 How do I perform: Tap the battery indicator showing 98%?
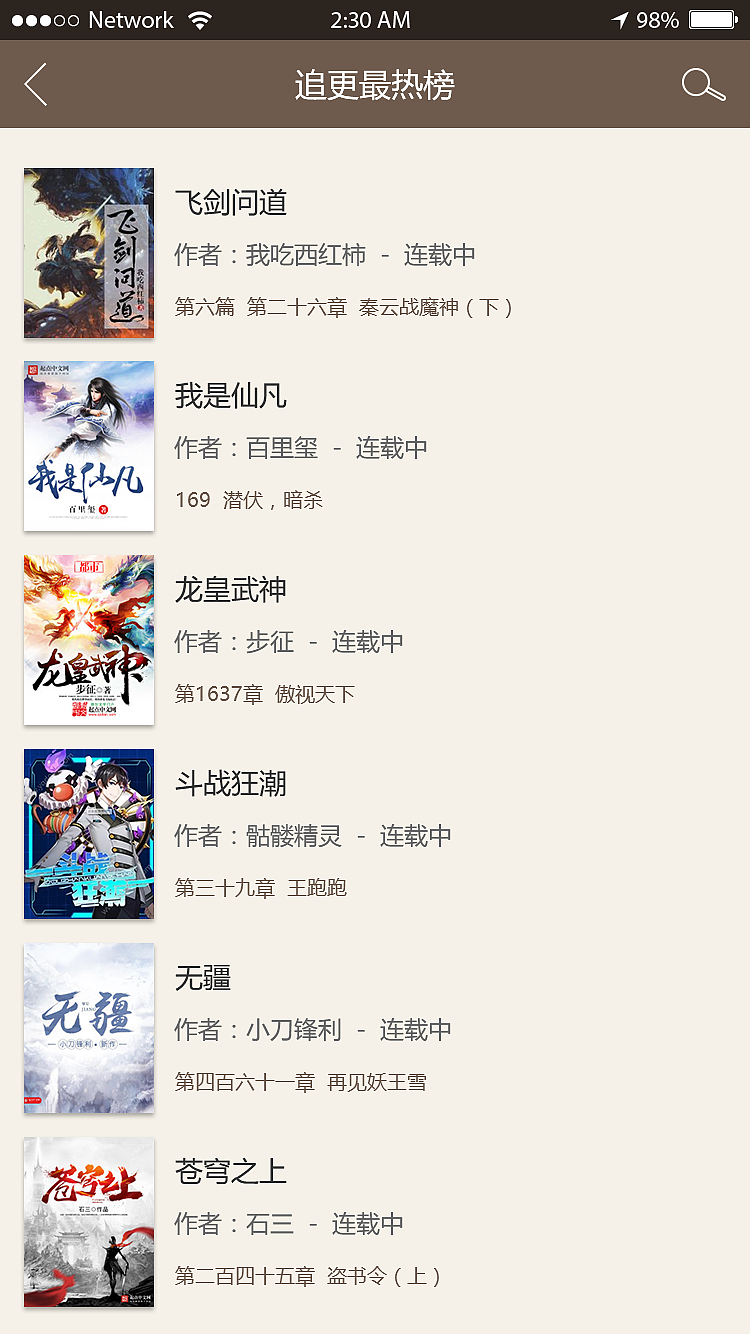713,18
